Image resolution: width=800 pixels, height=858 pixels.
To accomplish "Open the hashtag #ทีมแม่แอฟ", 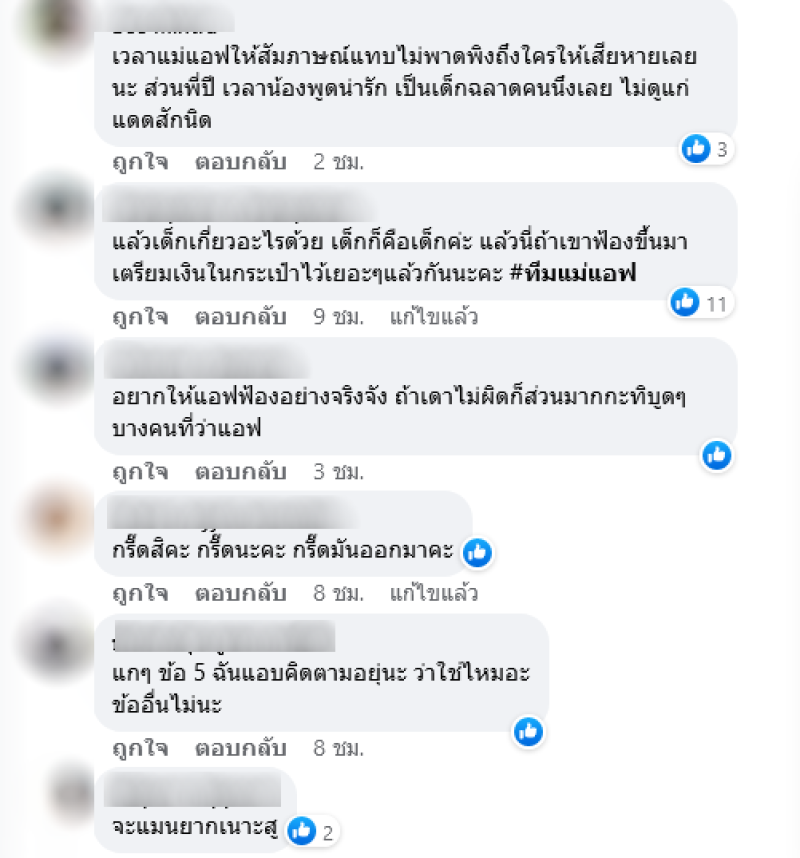I will 581,272.
